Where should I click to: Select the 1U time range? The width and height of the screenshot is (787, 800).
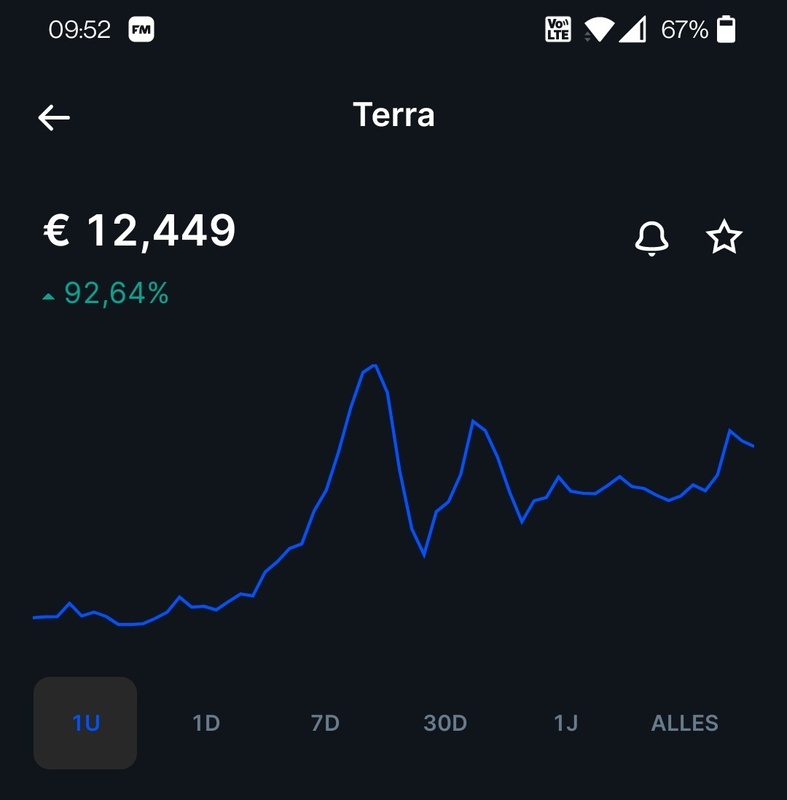[86, 723]
